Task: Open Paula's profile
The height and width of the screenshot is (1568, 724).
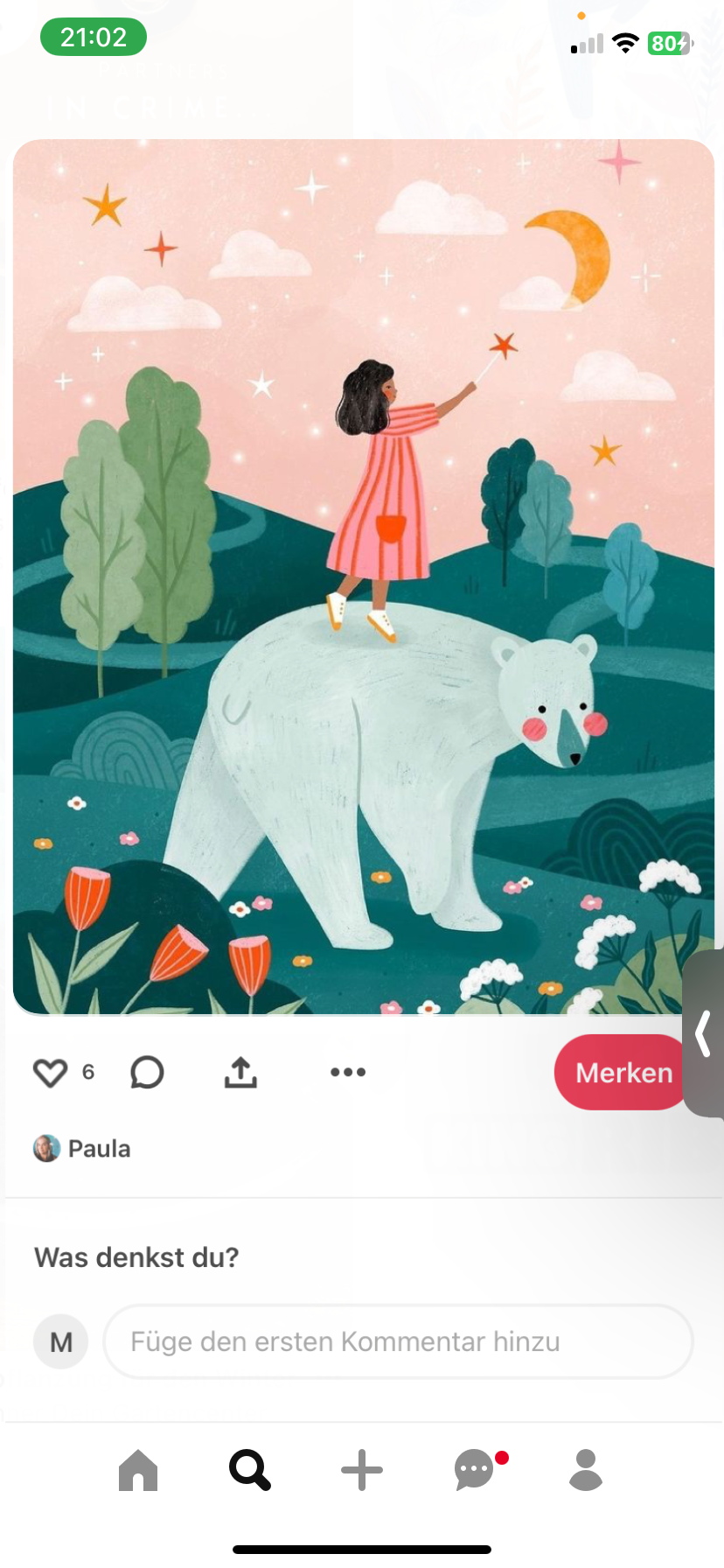Action: tap(83, 1149)
